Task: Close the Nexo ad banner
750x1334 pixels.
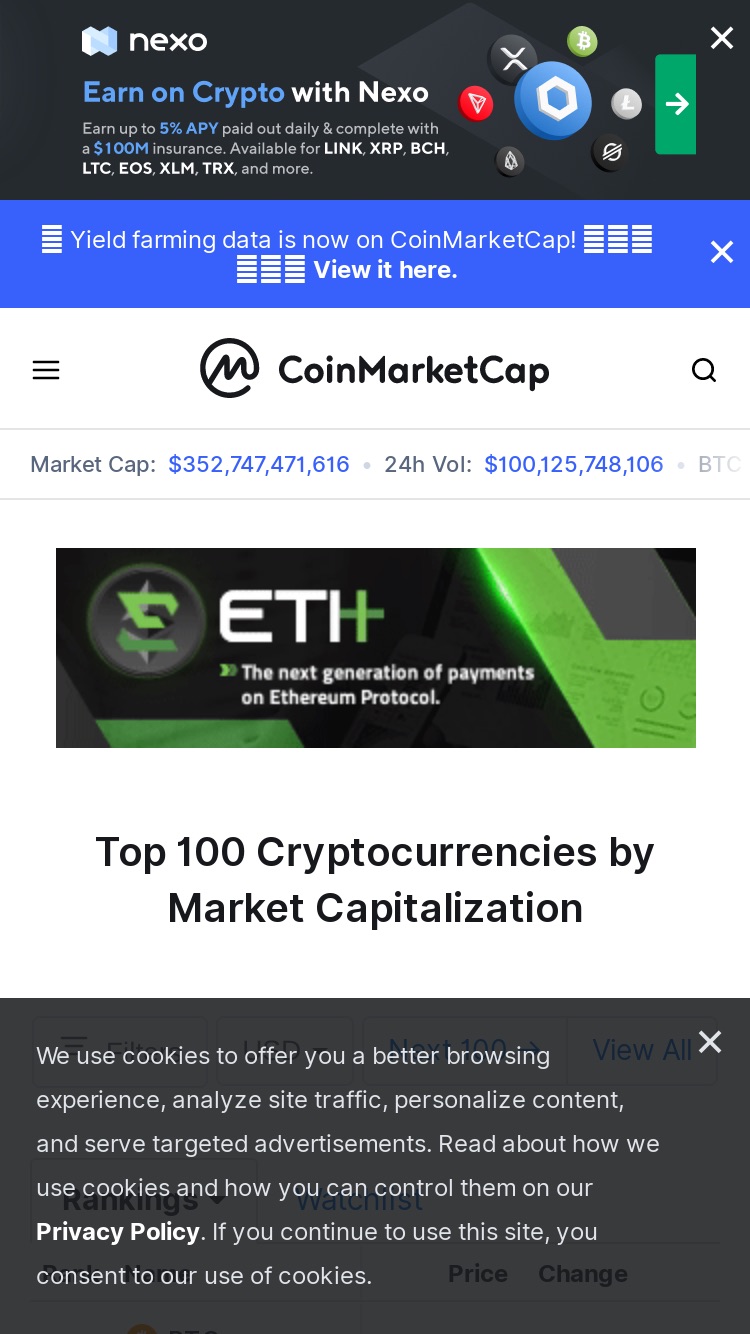Action: pos(721,38)
